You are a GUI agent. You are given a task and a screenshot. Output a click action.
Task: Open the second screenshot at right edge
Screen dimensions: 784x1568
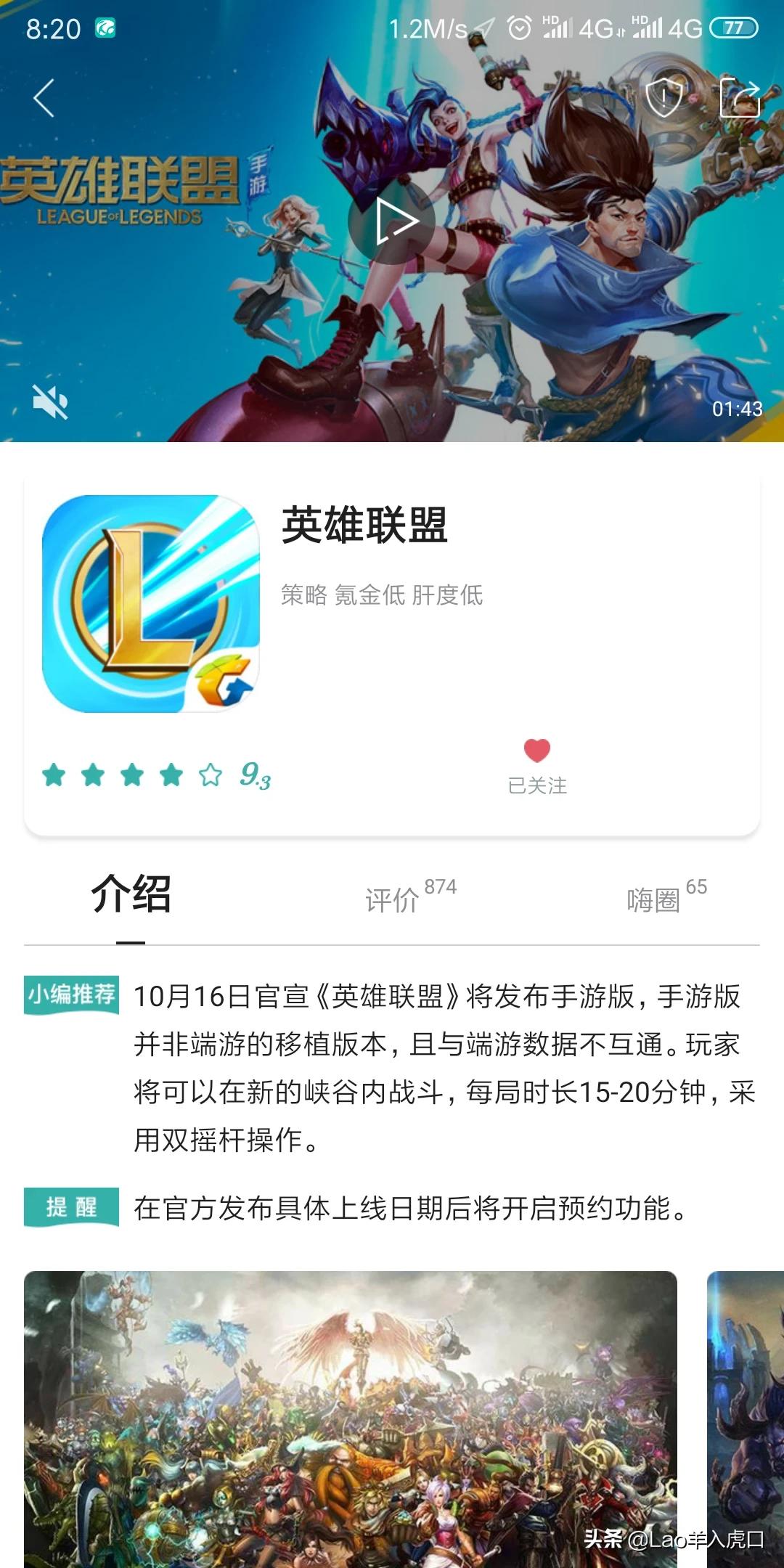[x=746, y=1416]
